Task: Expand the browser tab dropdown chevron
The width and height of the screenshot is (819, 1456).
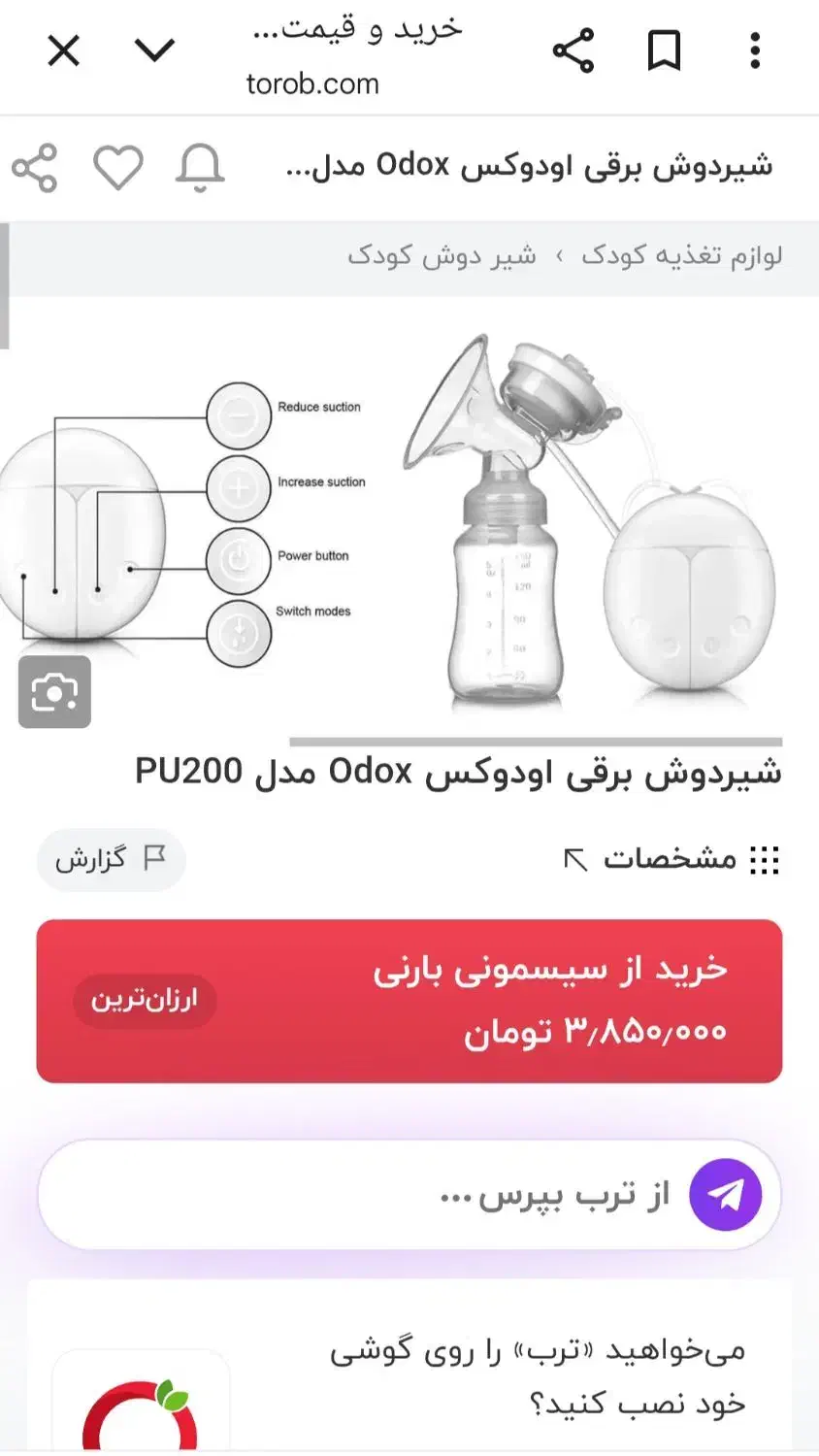Action: click(155, 50)
